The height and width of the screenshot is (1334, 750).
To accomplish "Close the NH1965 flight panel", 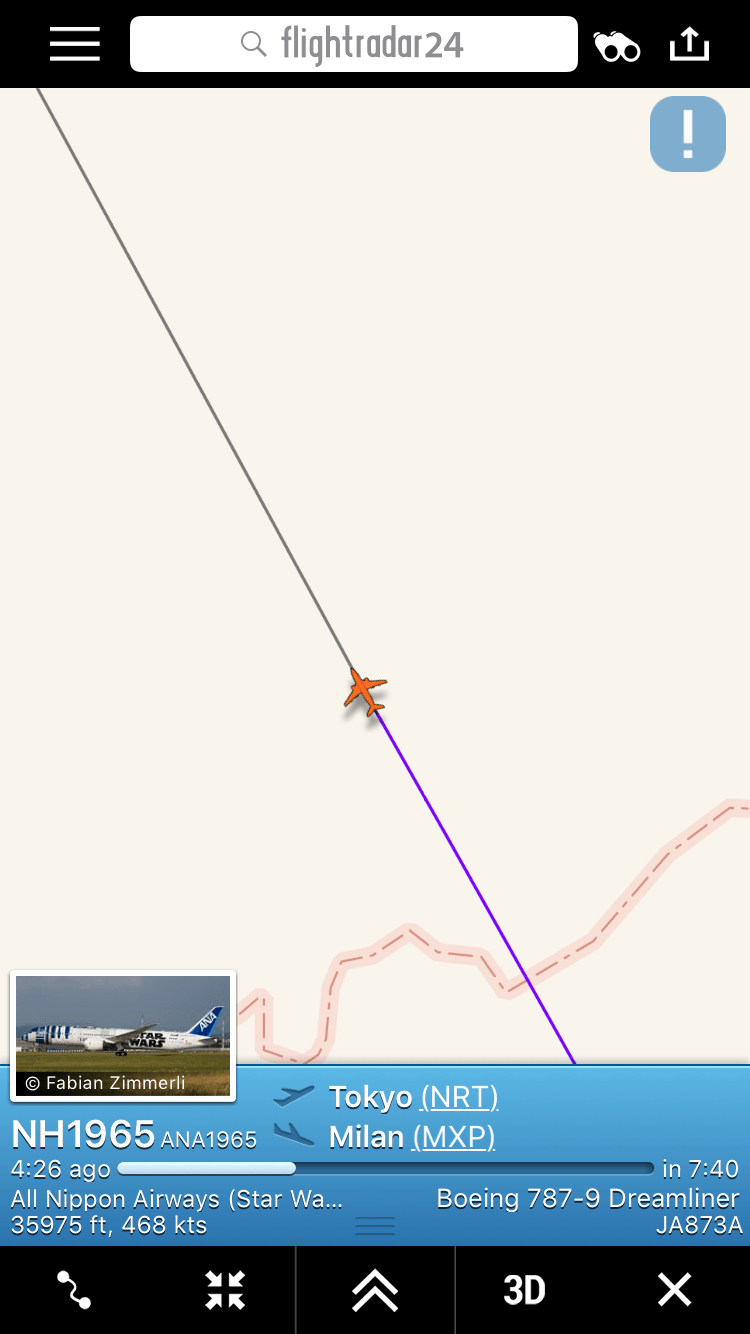I will [x=674, y=1290].
